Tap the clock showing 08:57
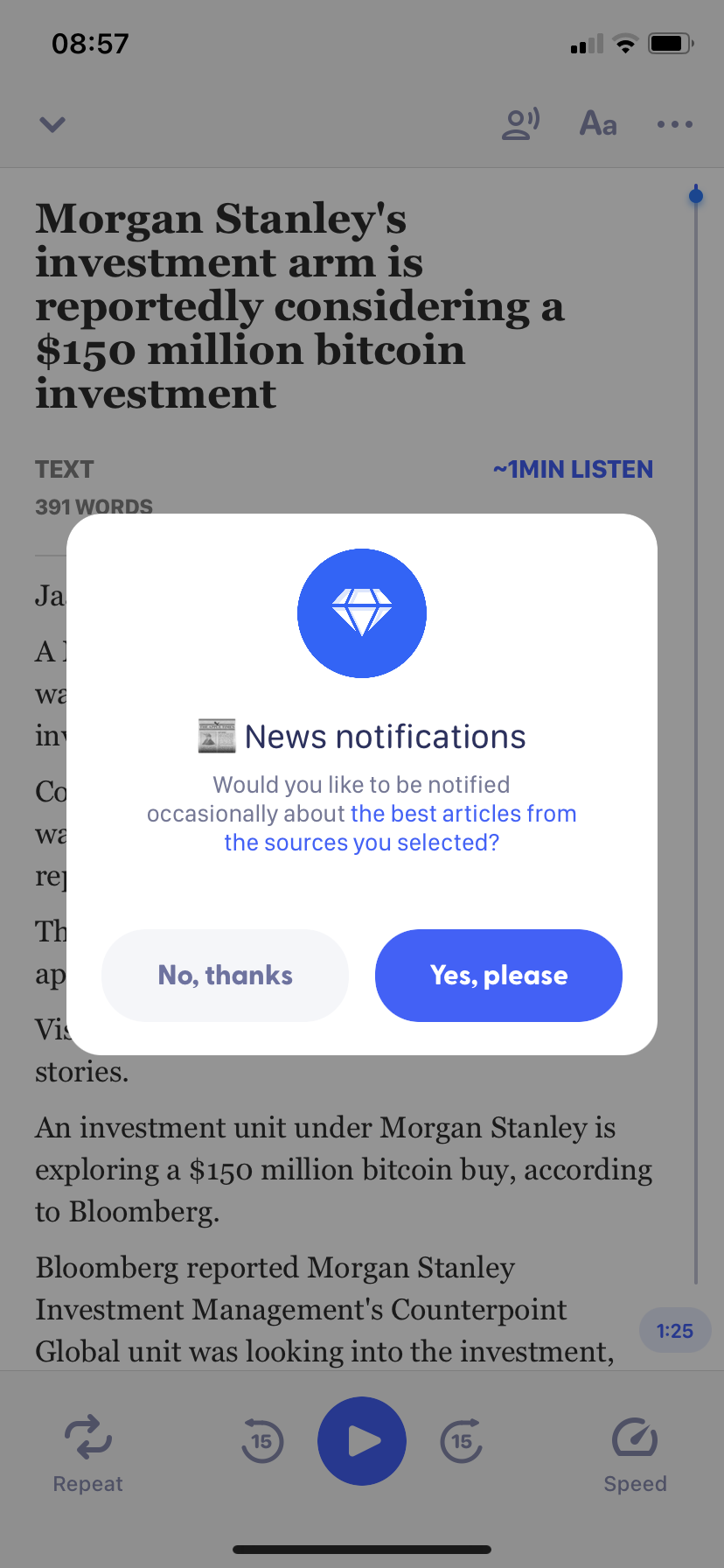Image resolution: width=724 pixels, height=1568 pixels. point(90,43)
